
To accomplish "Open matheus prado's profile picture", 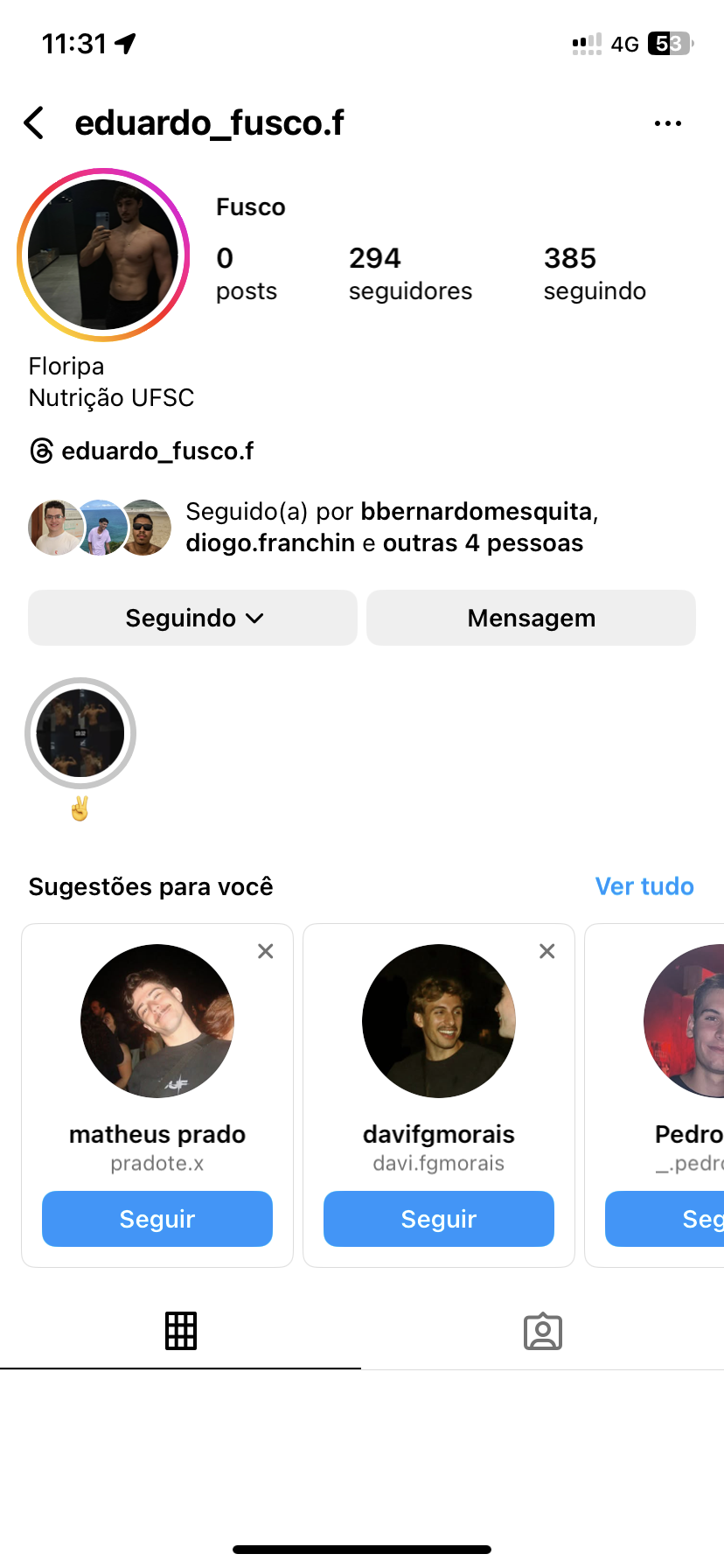I will (x=157, y=1021).
